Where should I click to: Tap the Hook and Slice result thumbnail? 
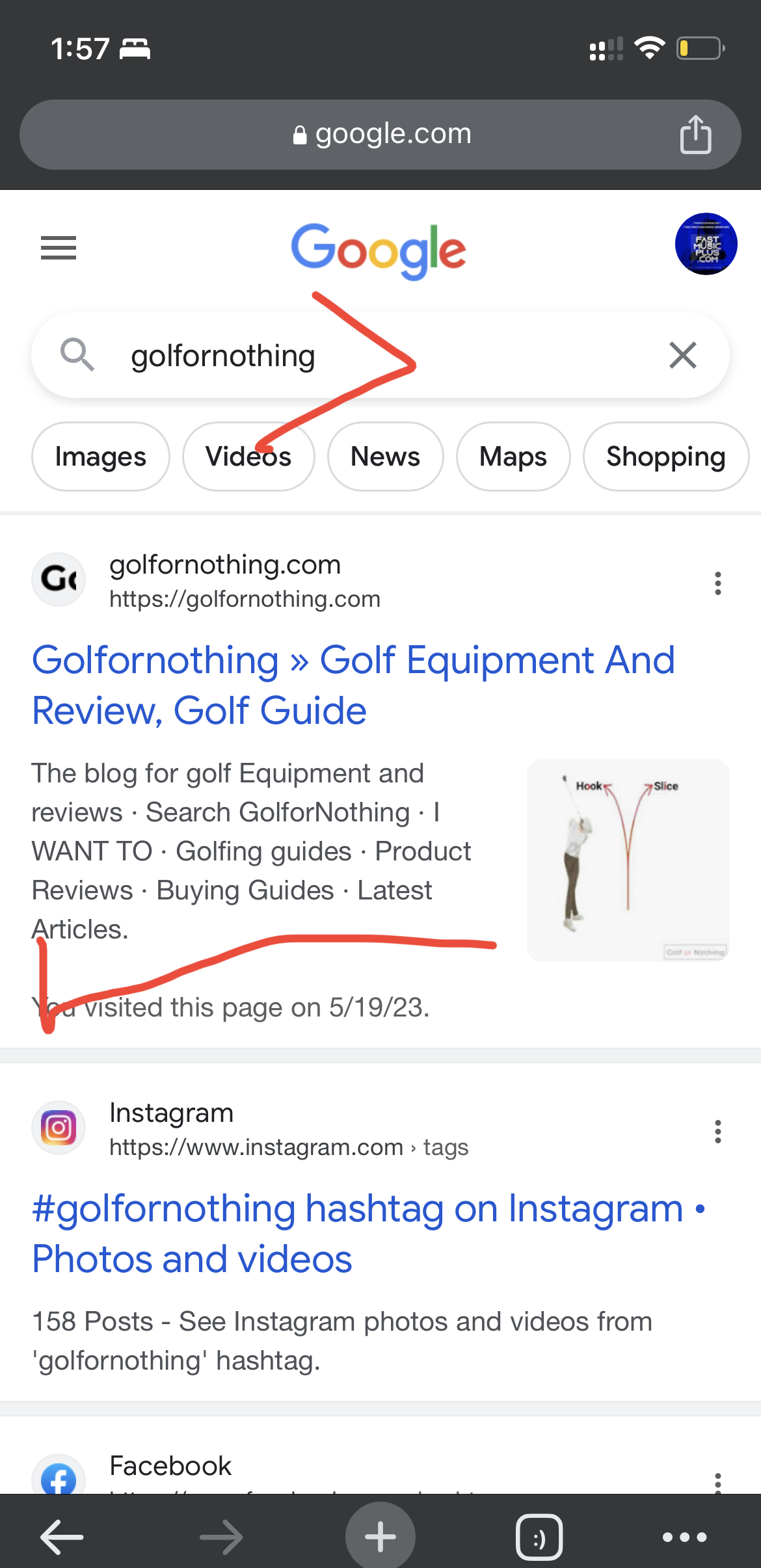628,860
